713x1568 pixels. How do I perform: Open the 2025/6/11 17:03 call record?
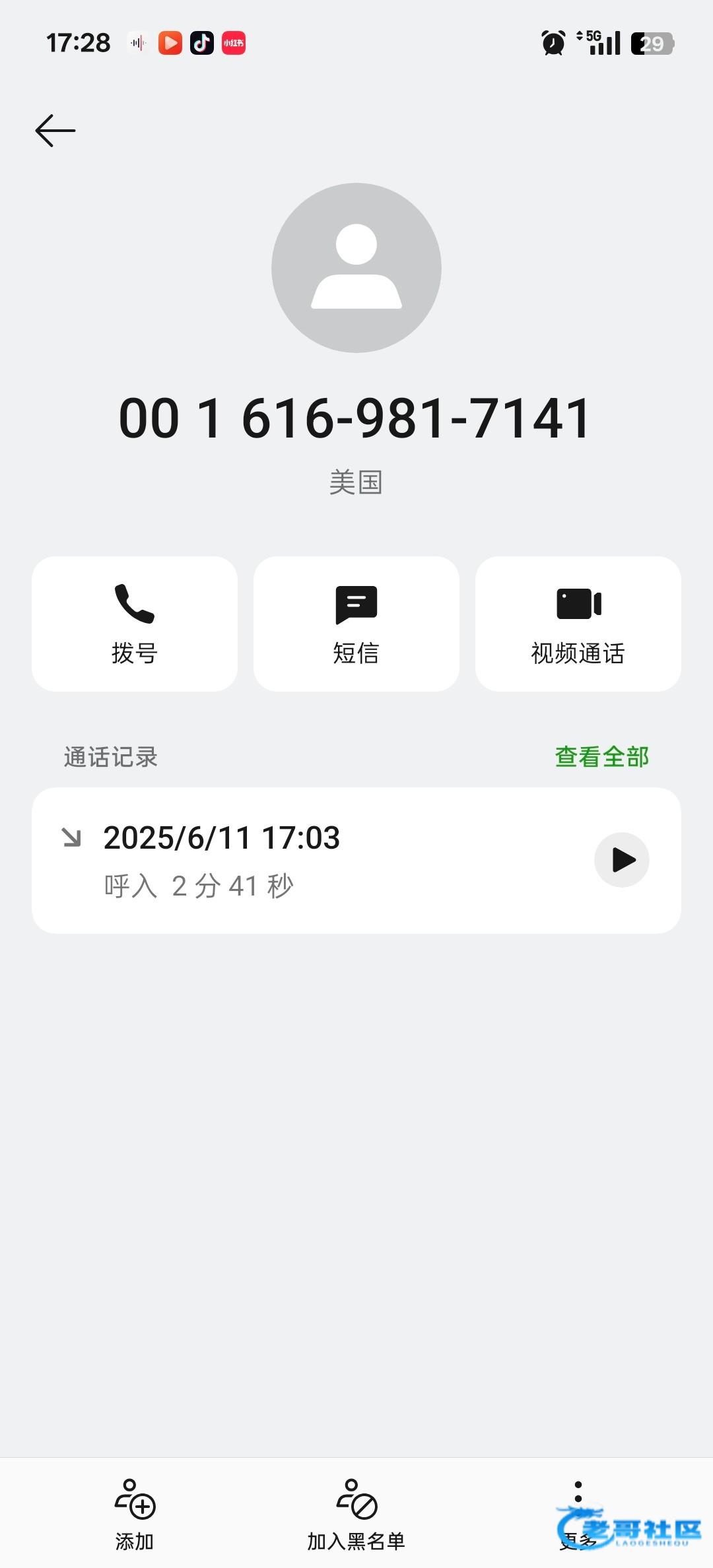pos(297,860)
